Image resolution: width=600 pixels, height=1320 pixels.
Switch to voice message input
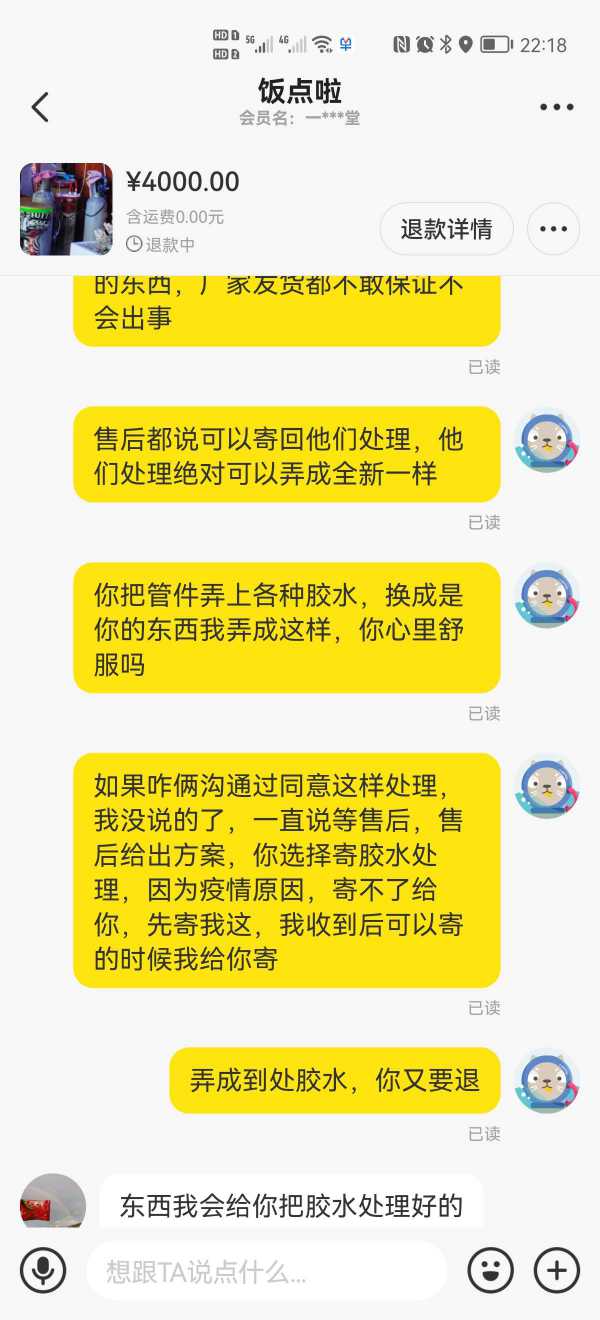pyautogui.click(x=43, y=1271)
